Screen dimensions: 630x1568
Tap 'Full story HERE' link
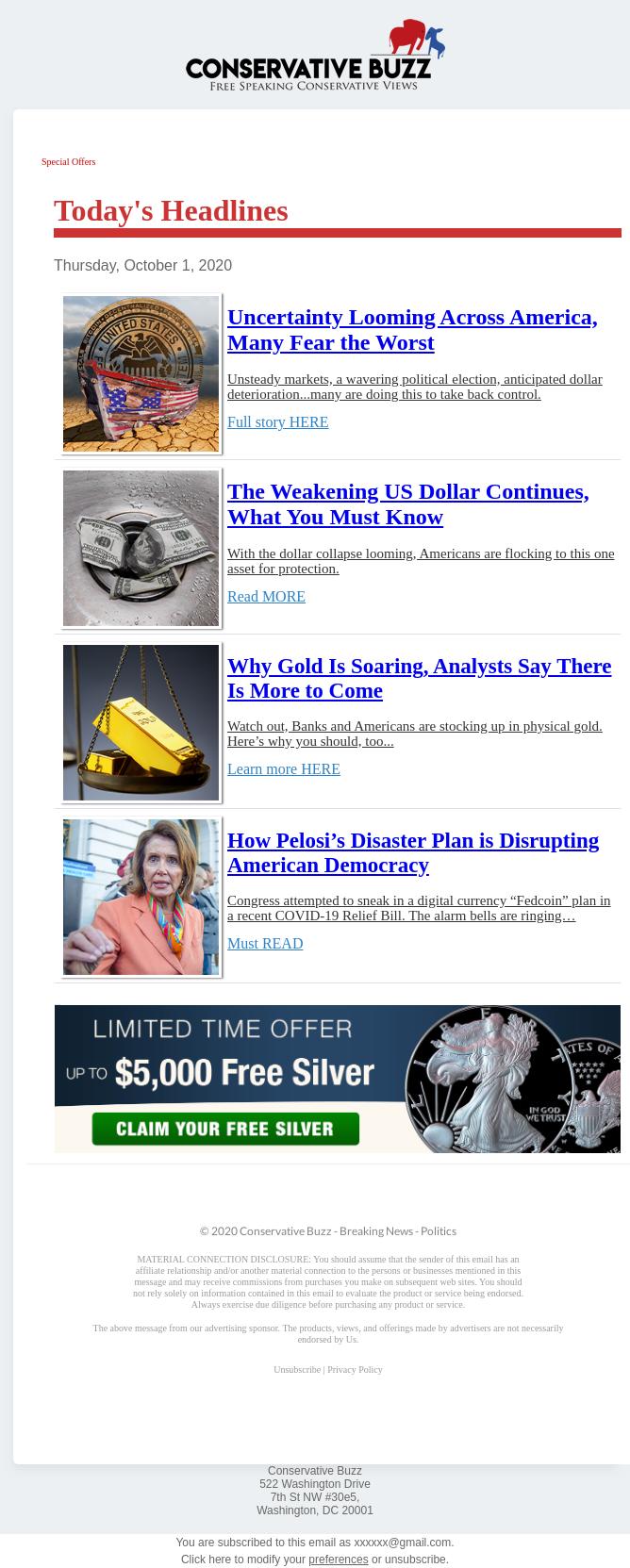tap(277, 422)
